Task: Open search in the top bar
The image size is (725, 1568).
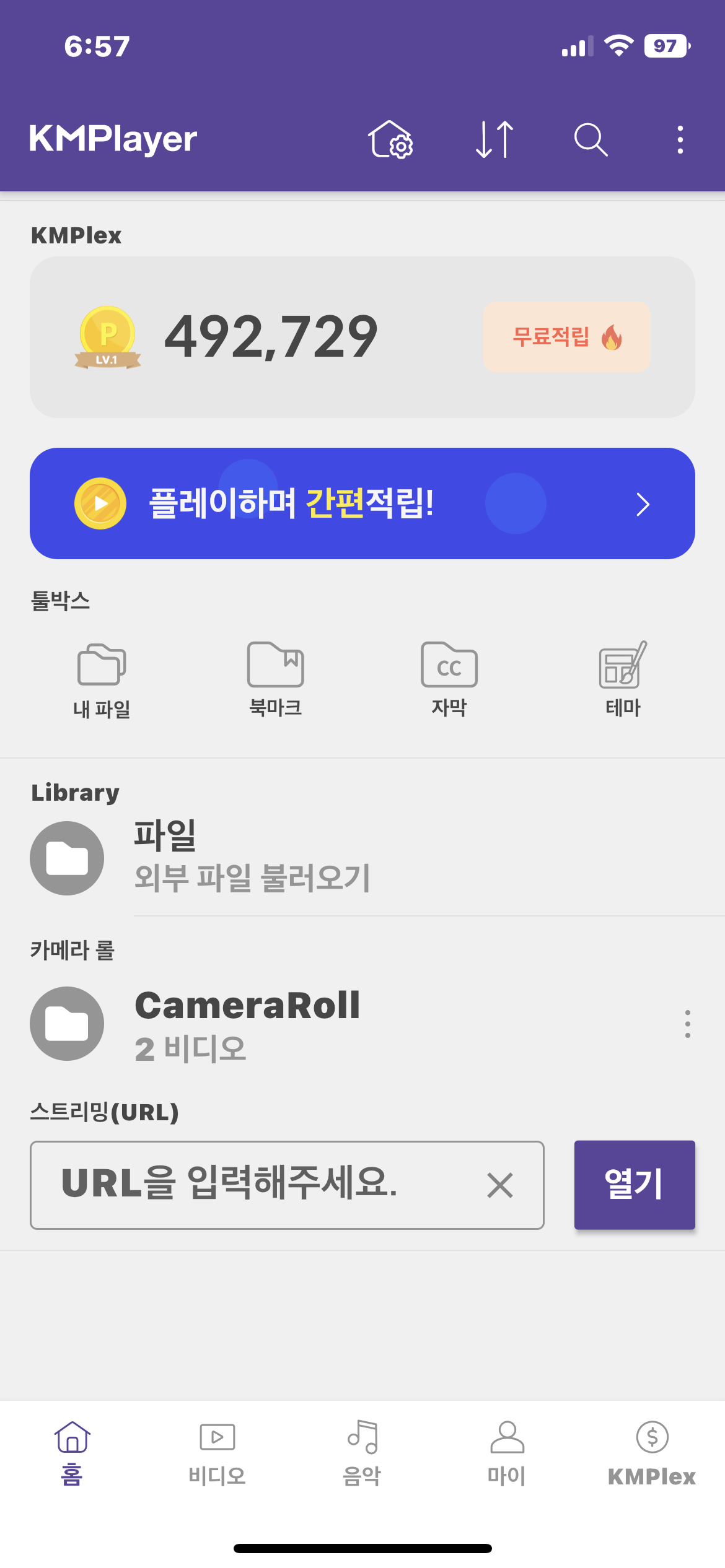Action: (591, 139)
